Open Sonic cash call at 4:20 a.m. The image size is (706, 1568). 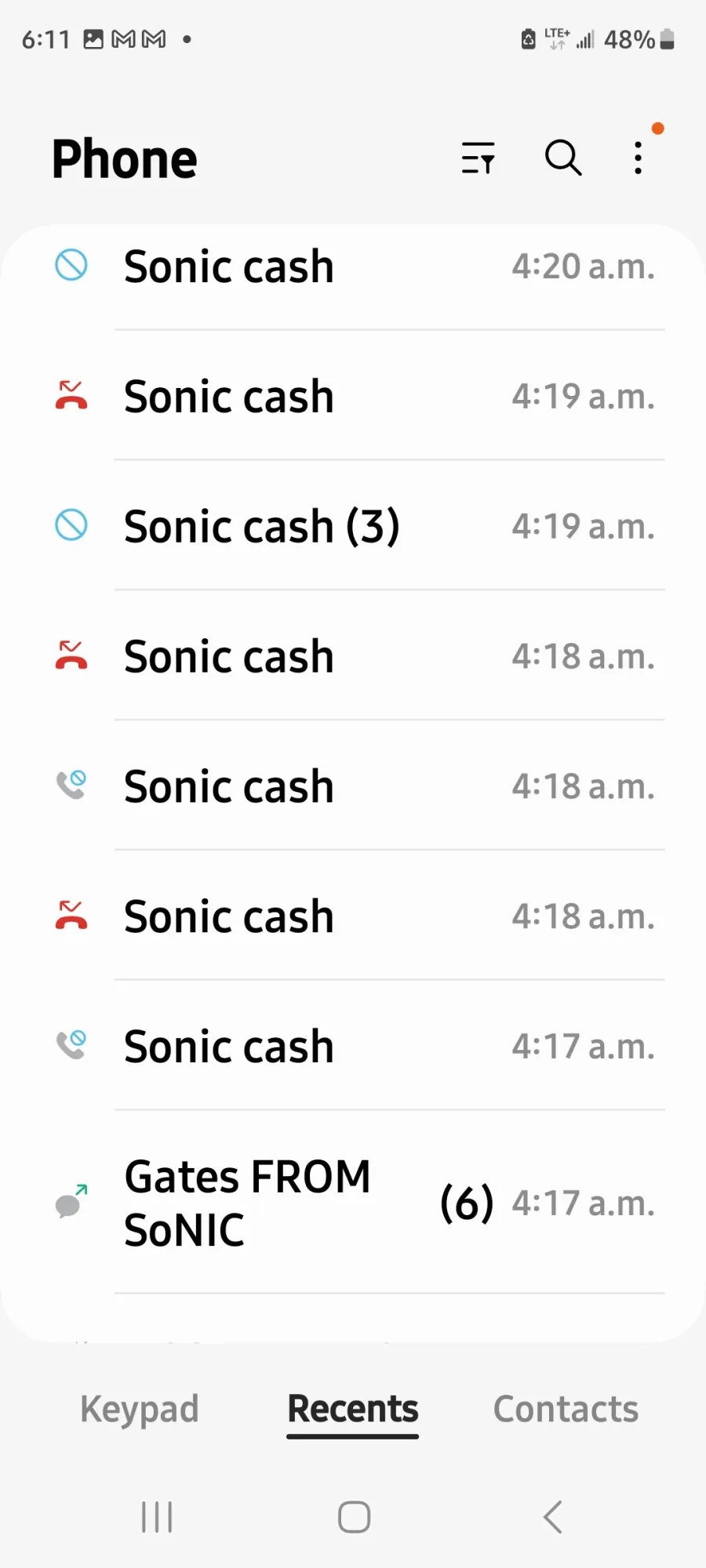tap(353, 267)
